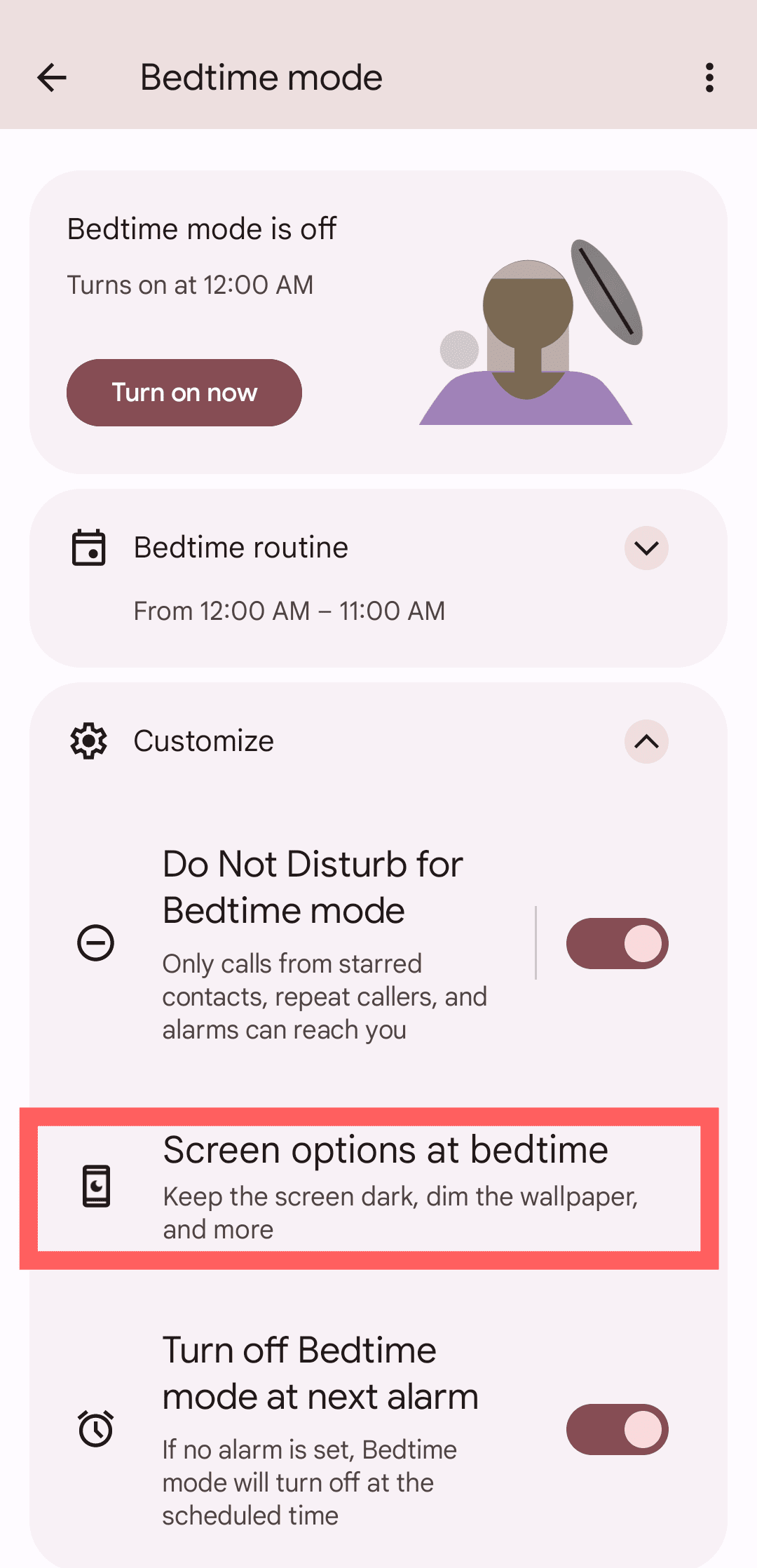Toggle Do Not Disturb for Bedtime mode switch

(x=617, y=943)
